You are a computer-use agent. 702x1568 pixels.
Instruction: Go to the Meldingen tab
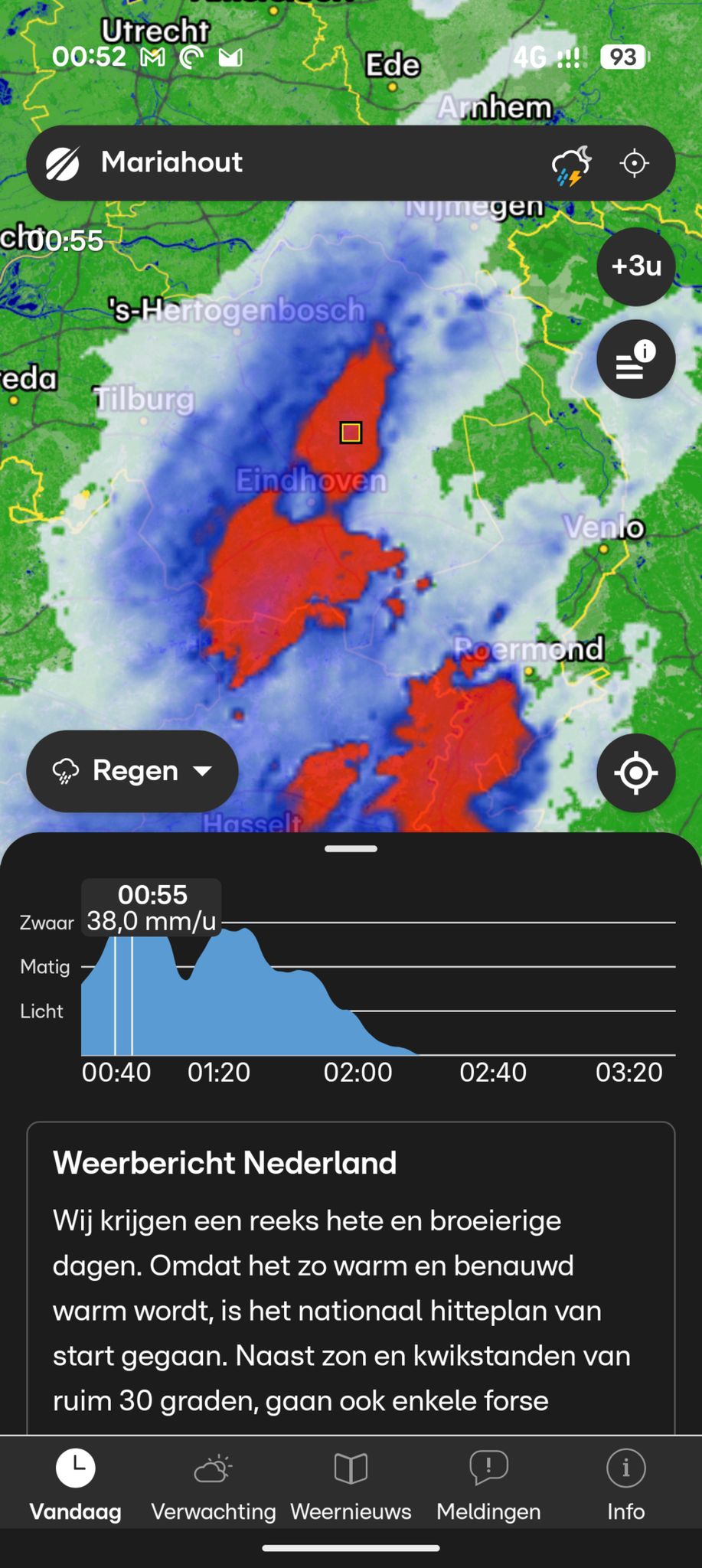488,1485
